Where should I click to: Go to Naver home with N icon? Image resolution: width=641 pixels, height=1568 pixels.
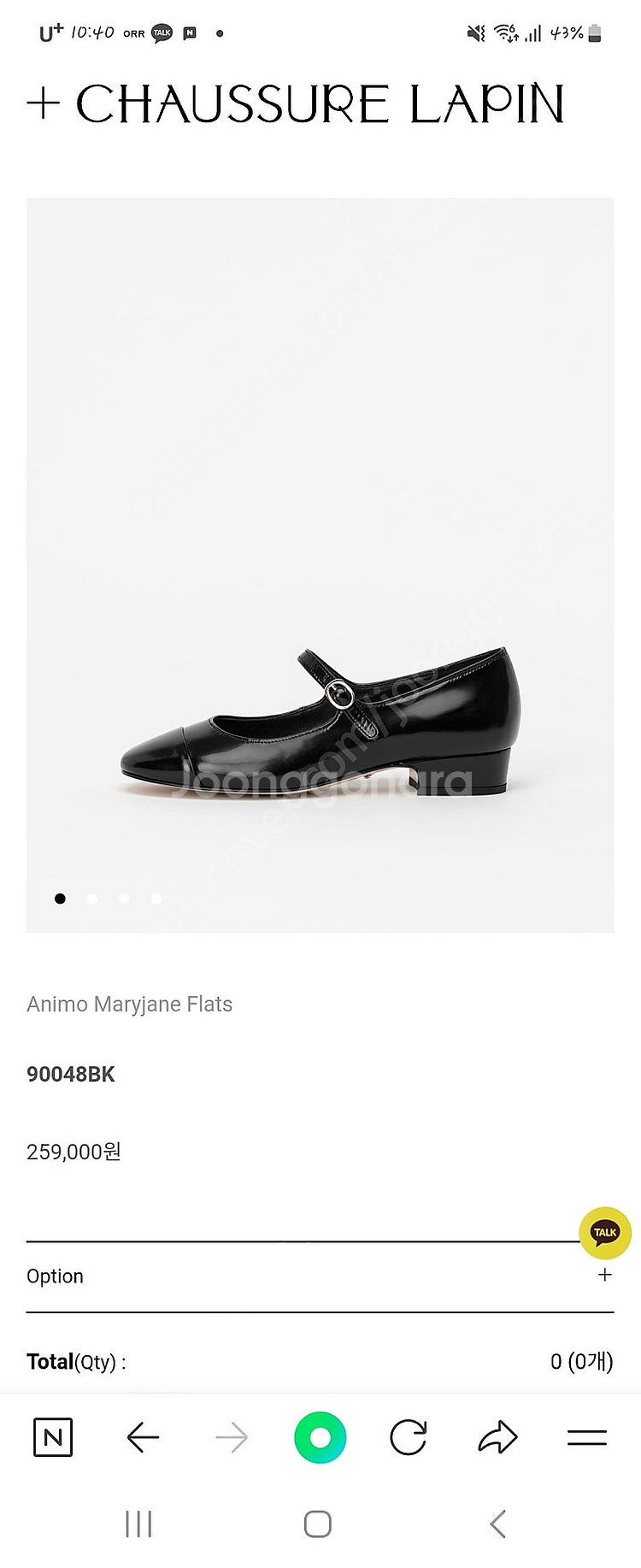pyautogui.click(x=53, y=1437)
